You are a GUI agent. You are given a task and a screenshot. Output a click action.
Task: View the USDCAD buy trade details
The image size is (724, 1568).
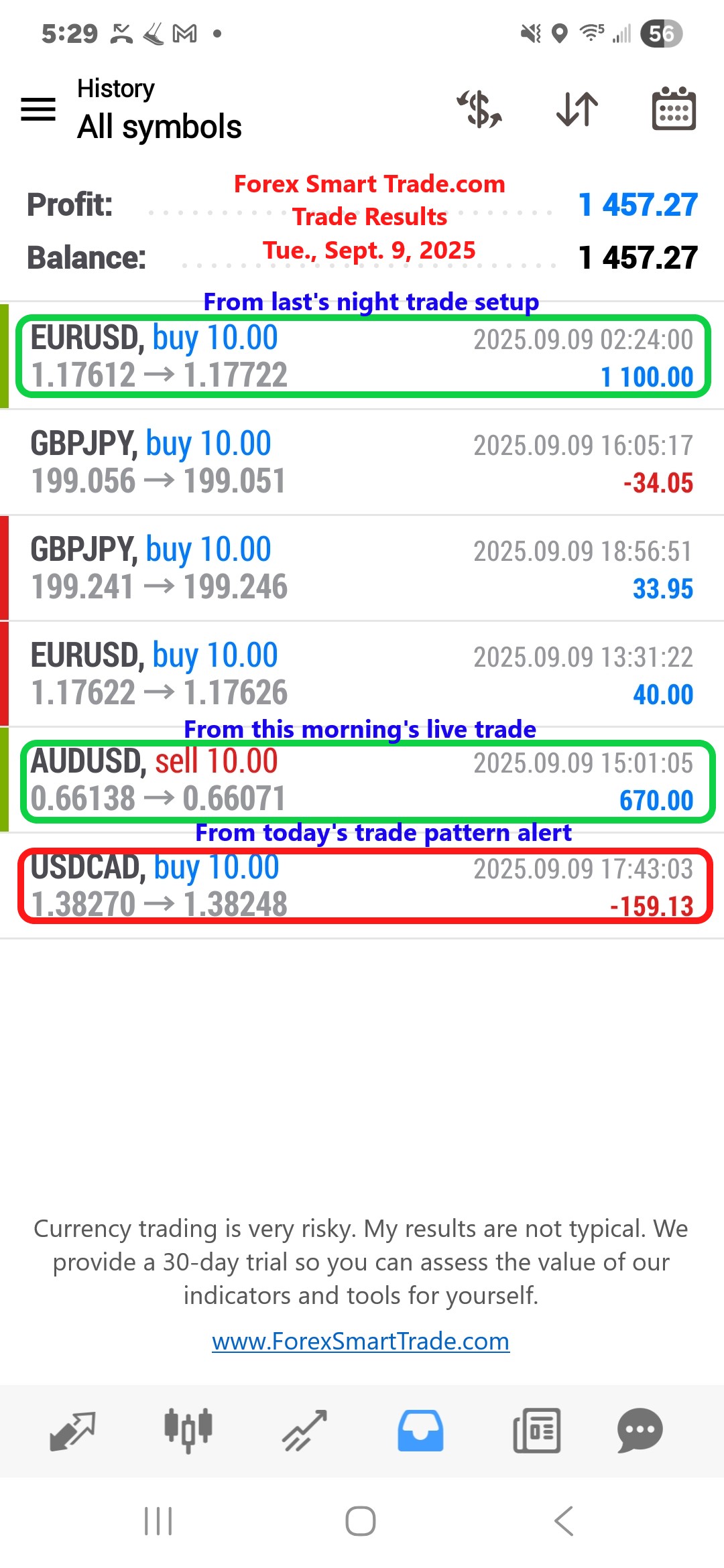(x=362, y=886)
